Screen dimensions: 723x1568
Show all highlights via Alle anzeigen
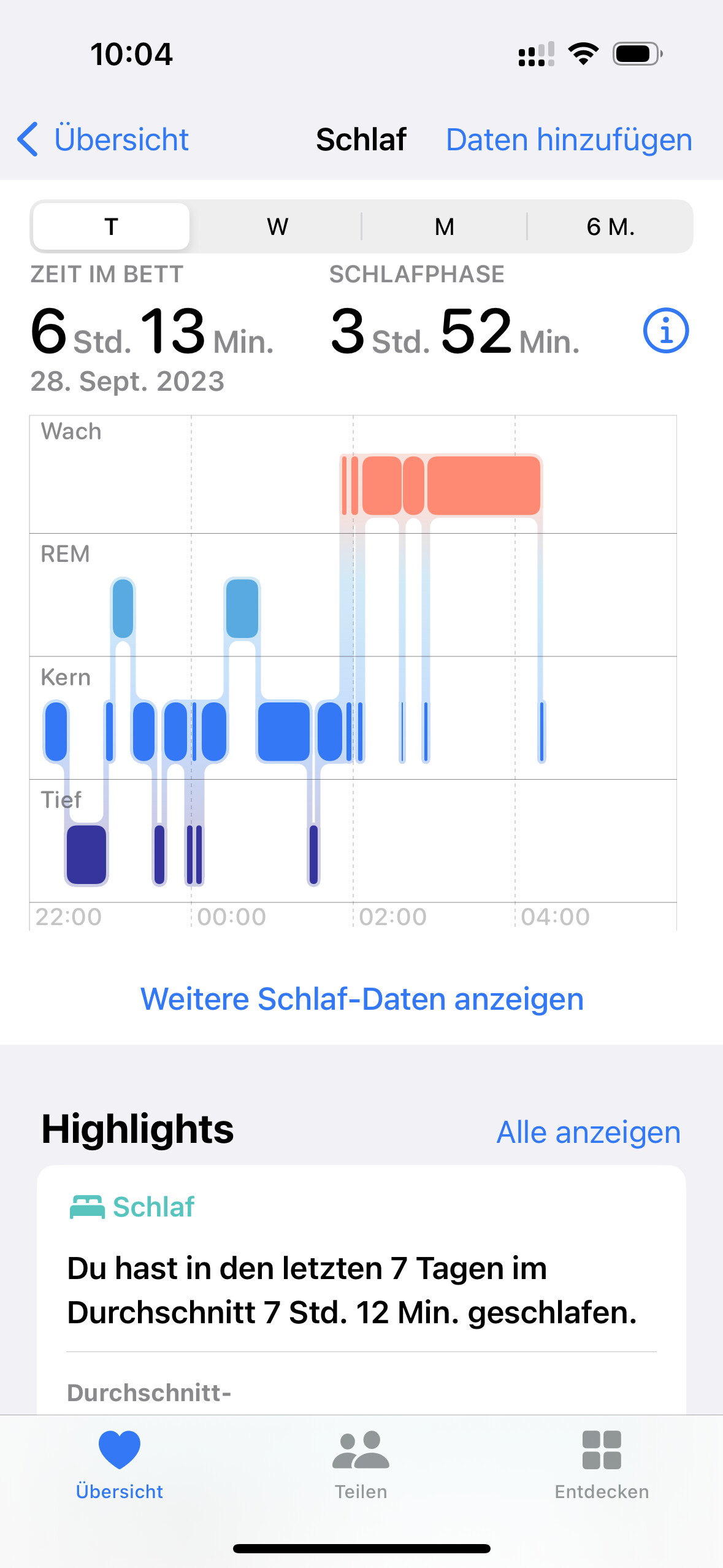(x=587, y=1132)
